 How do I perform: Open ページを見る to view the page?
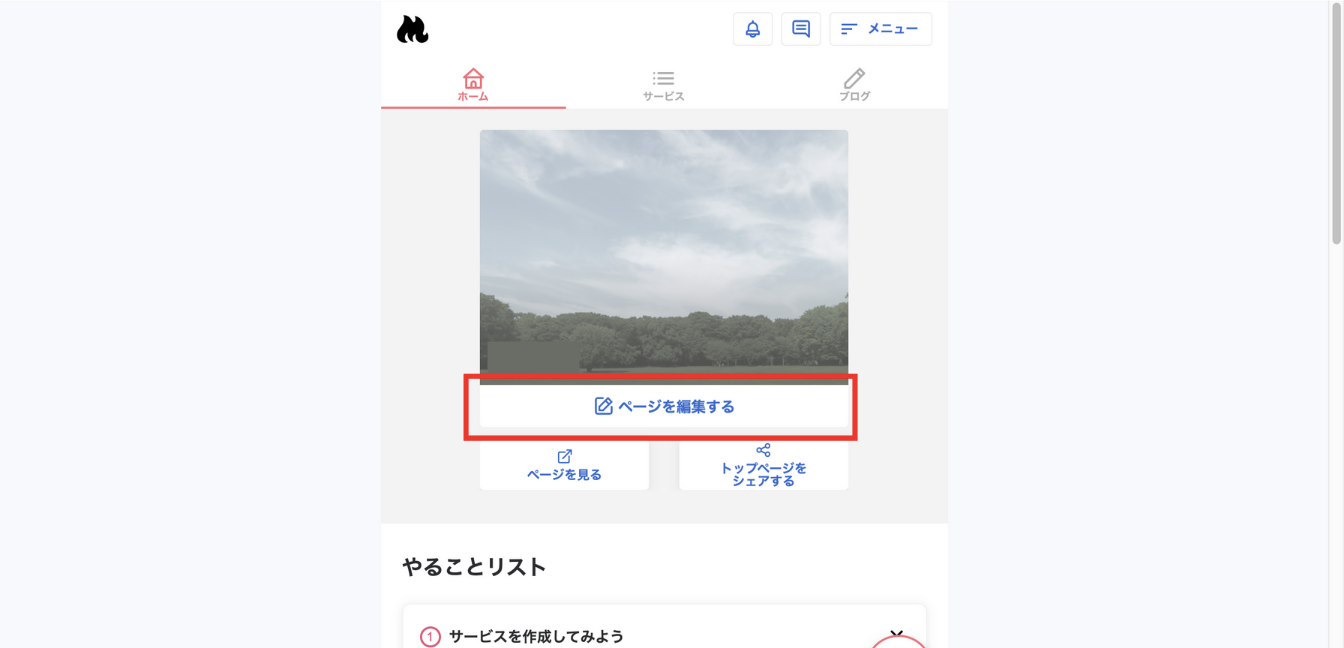point(564,465)
